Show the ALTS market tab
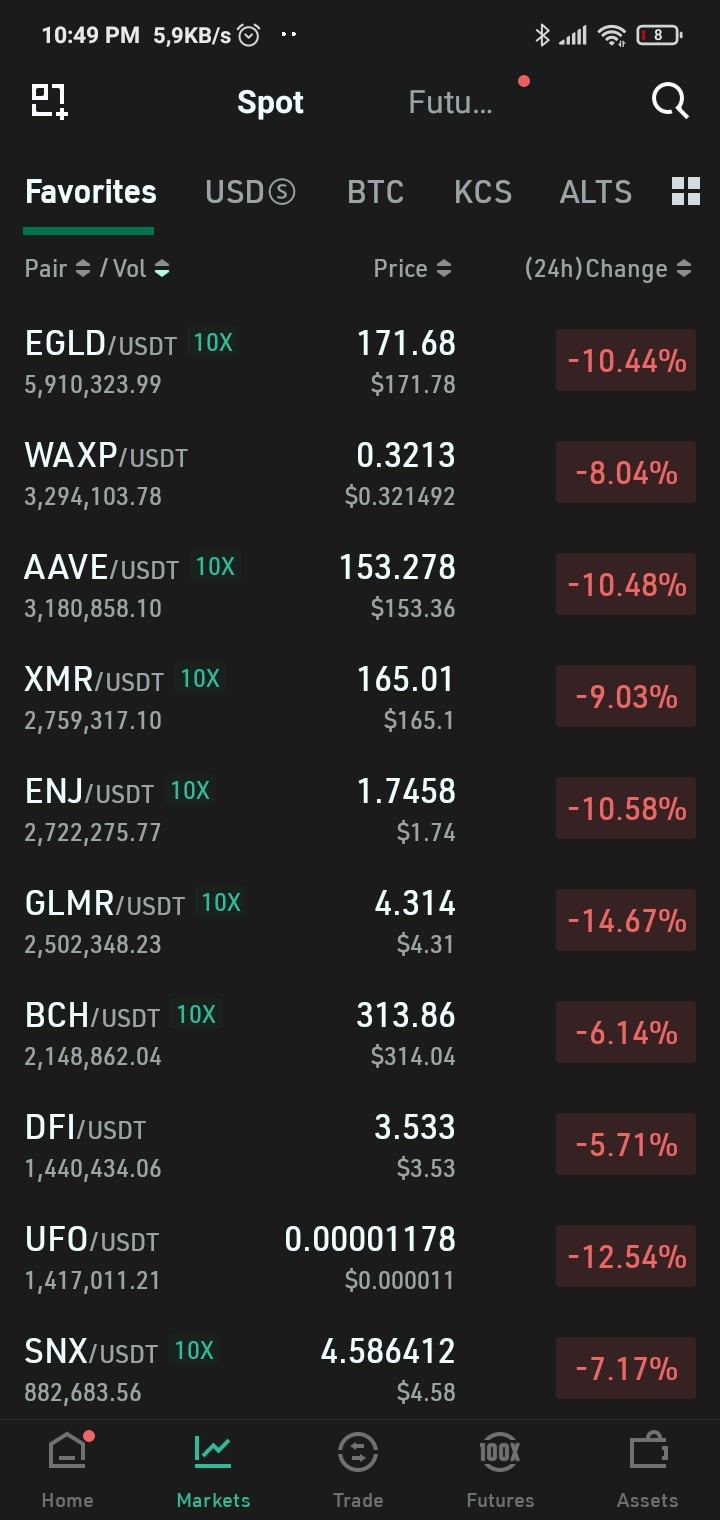 coord(596,192)
